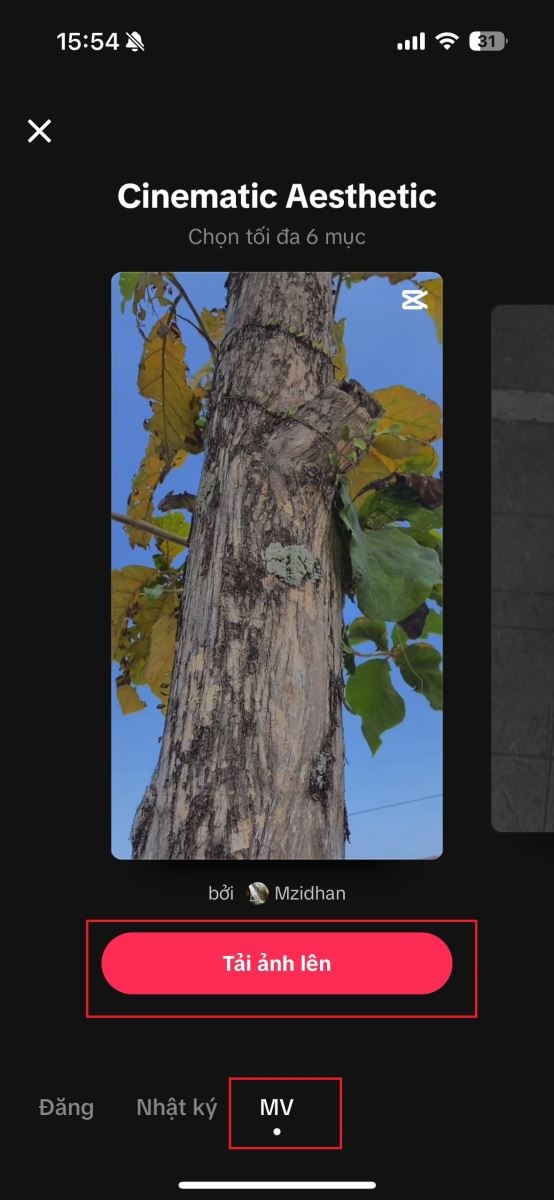Close the template screen with the X

click(x=39, y=131)
